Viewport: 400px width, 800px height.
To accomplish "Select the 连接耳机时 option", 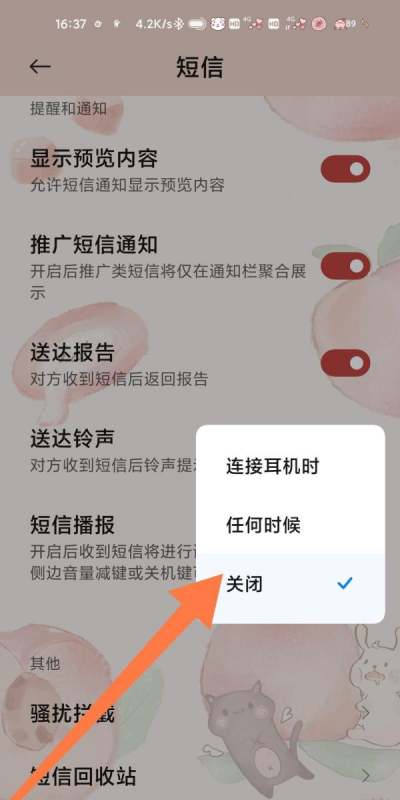I will [x=290, y=466].
